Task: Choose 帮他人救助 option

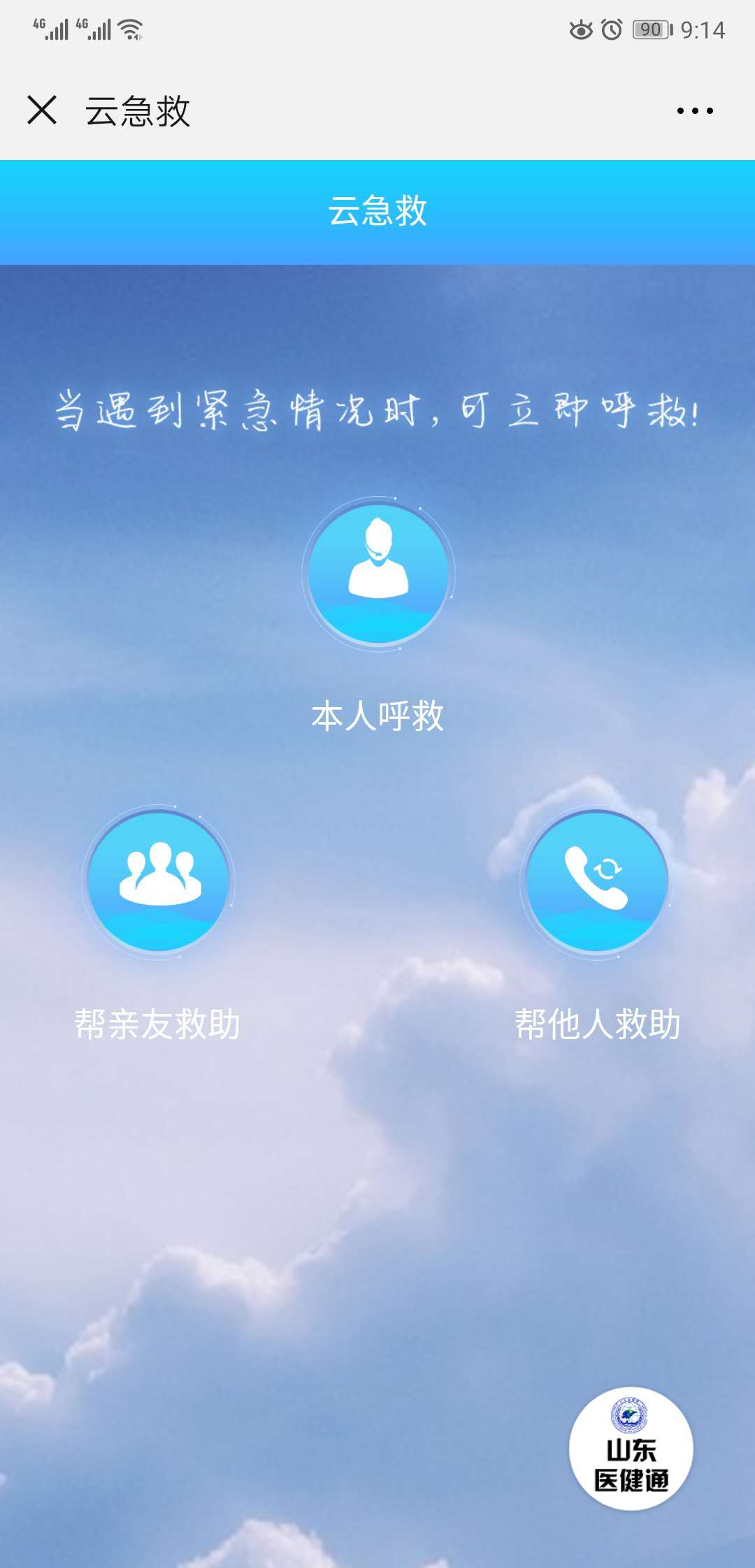Action: point(596,882)
